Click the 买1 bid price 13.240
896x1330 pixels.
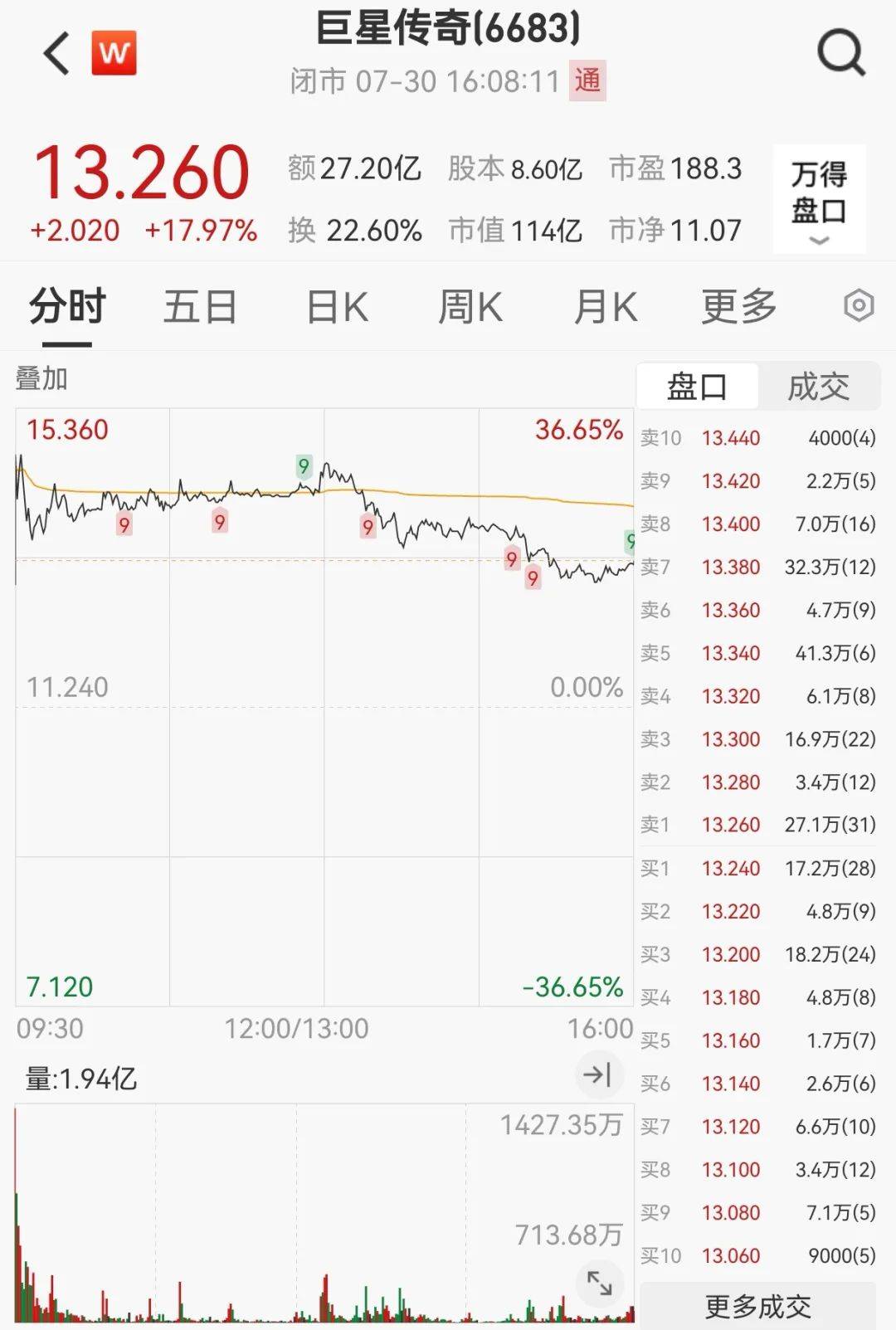tap(730, 868)
